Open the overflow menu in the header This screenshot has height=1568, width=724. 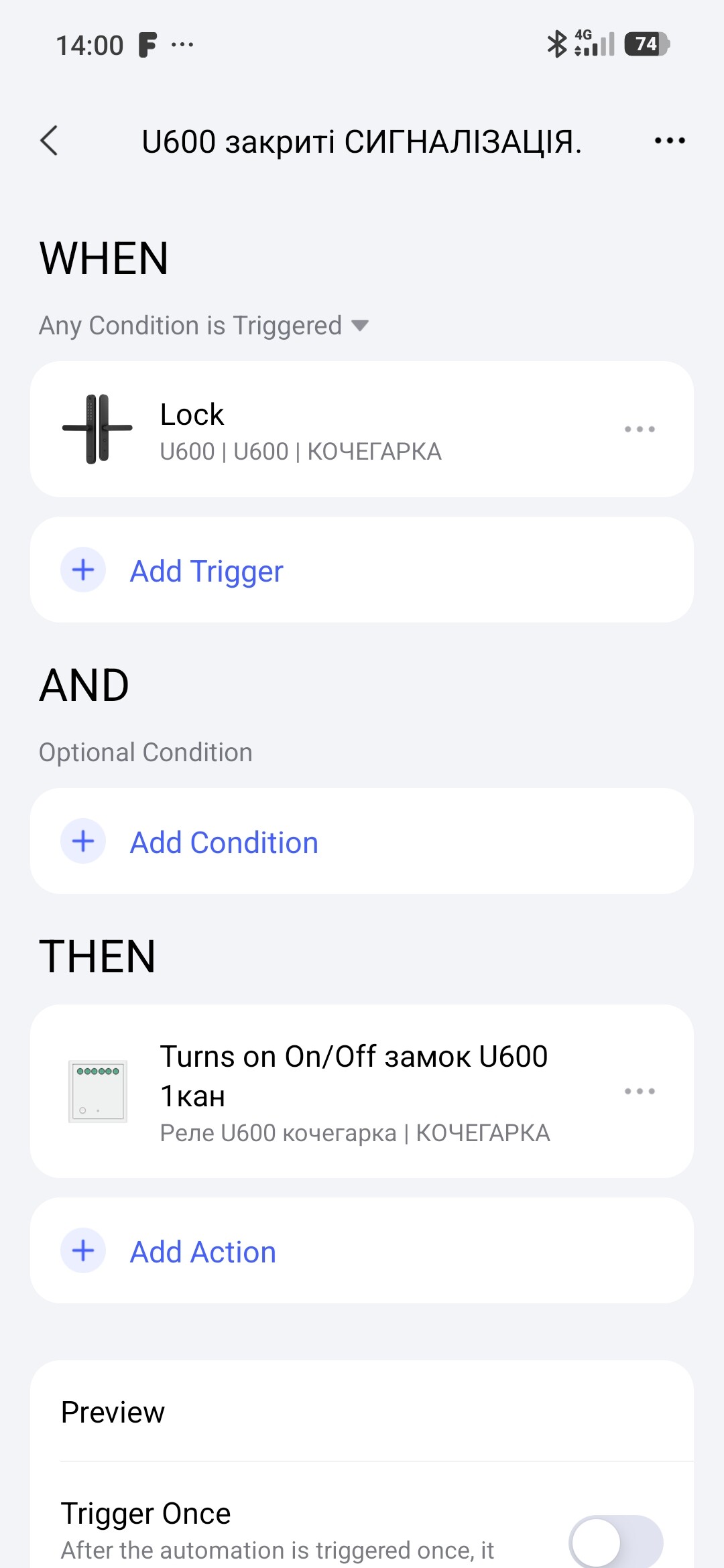(669, 141)
